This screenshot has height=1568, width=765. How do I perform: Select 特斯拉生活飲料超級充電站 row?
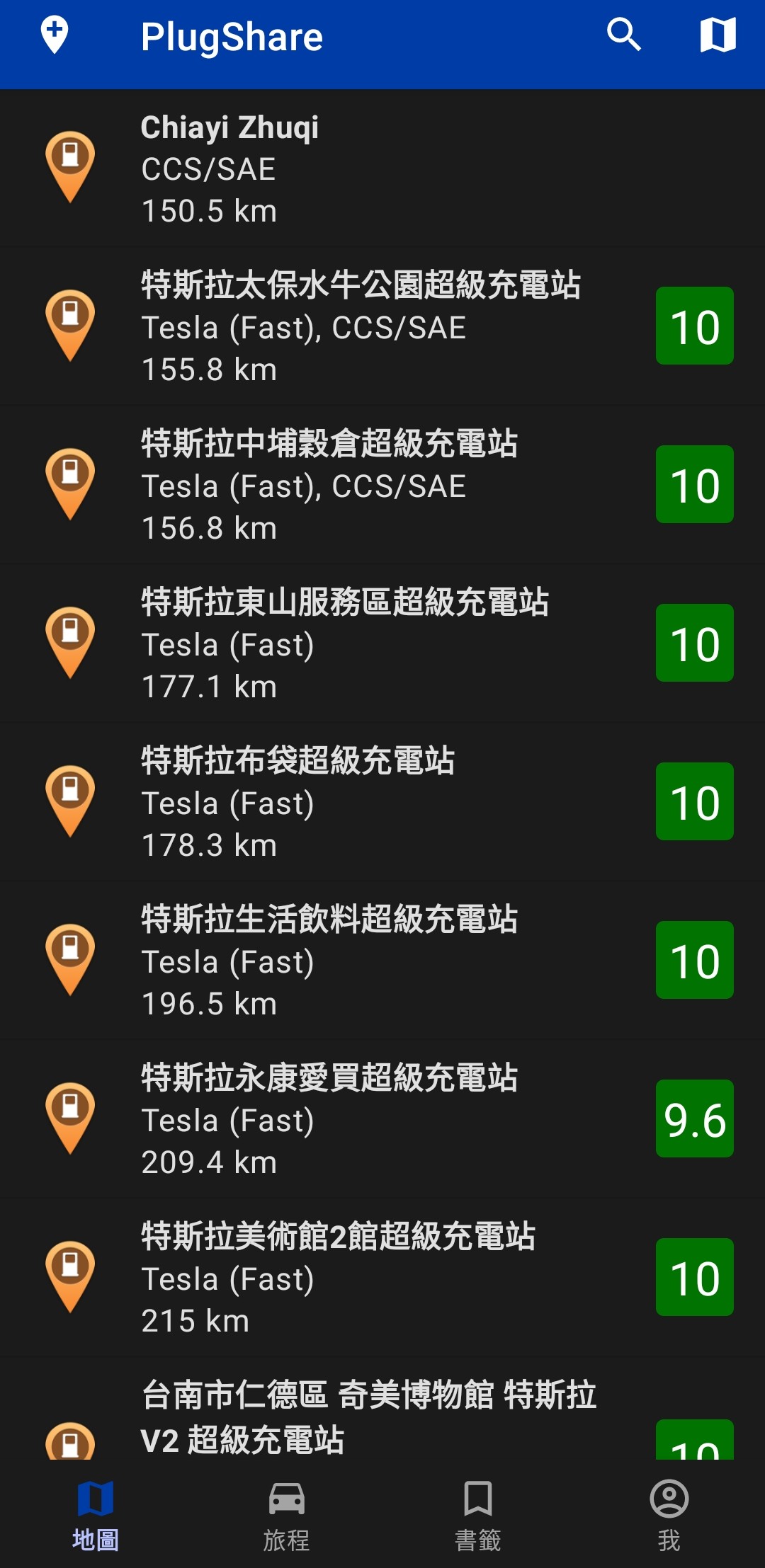point(382,960)
